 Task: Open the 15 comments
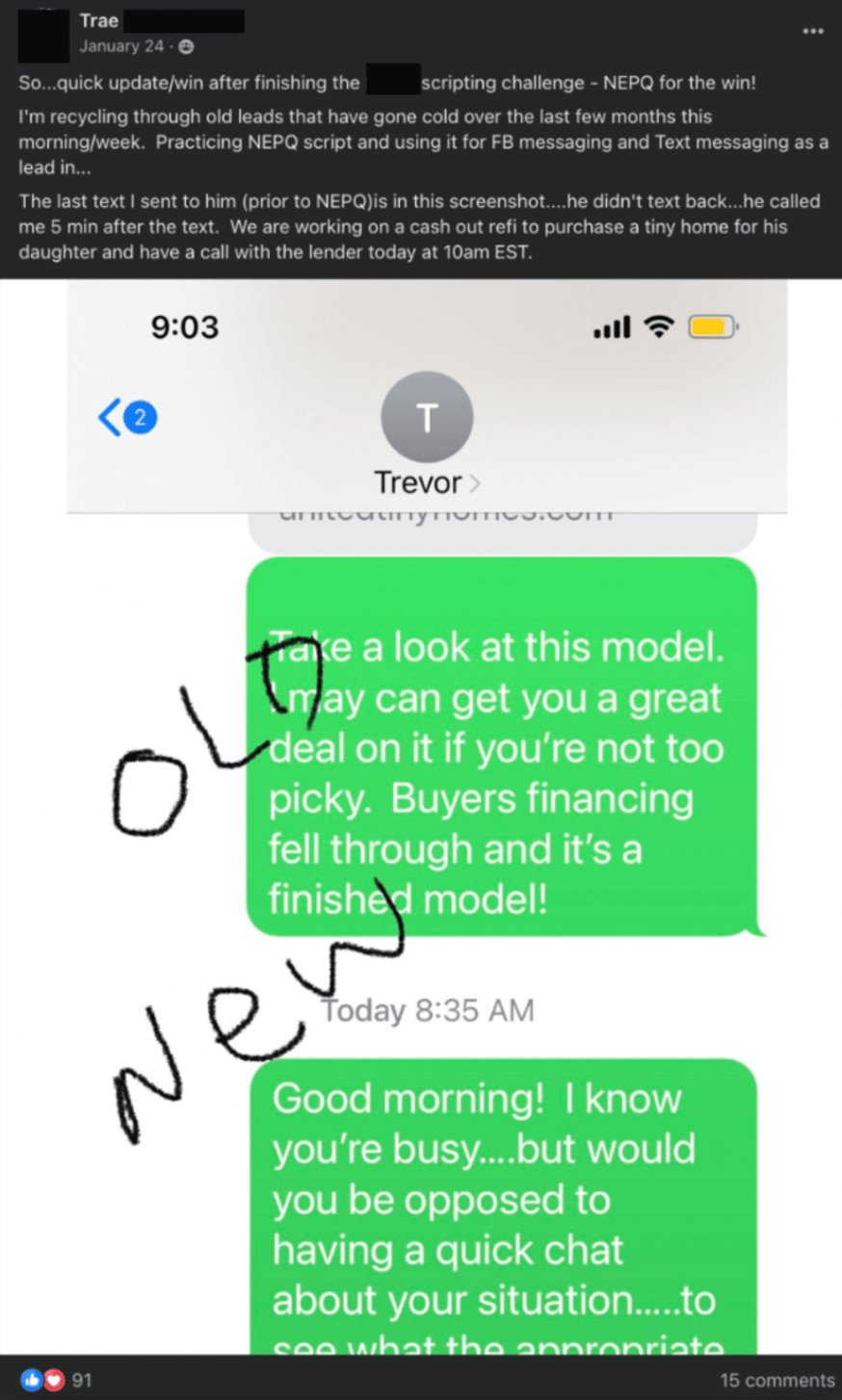pos(776,1380)
